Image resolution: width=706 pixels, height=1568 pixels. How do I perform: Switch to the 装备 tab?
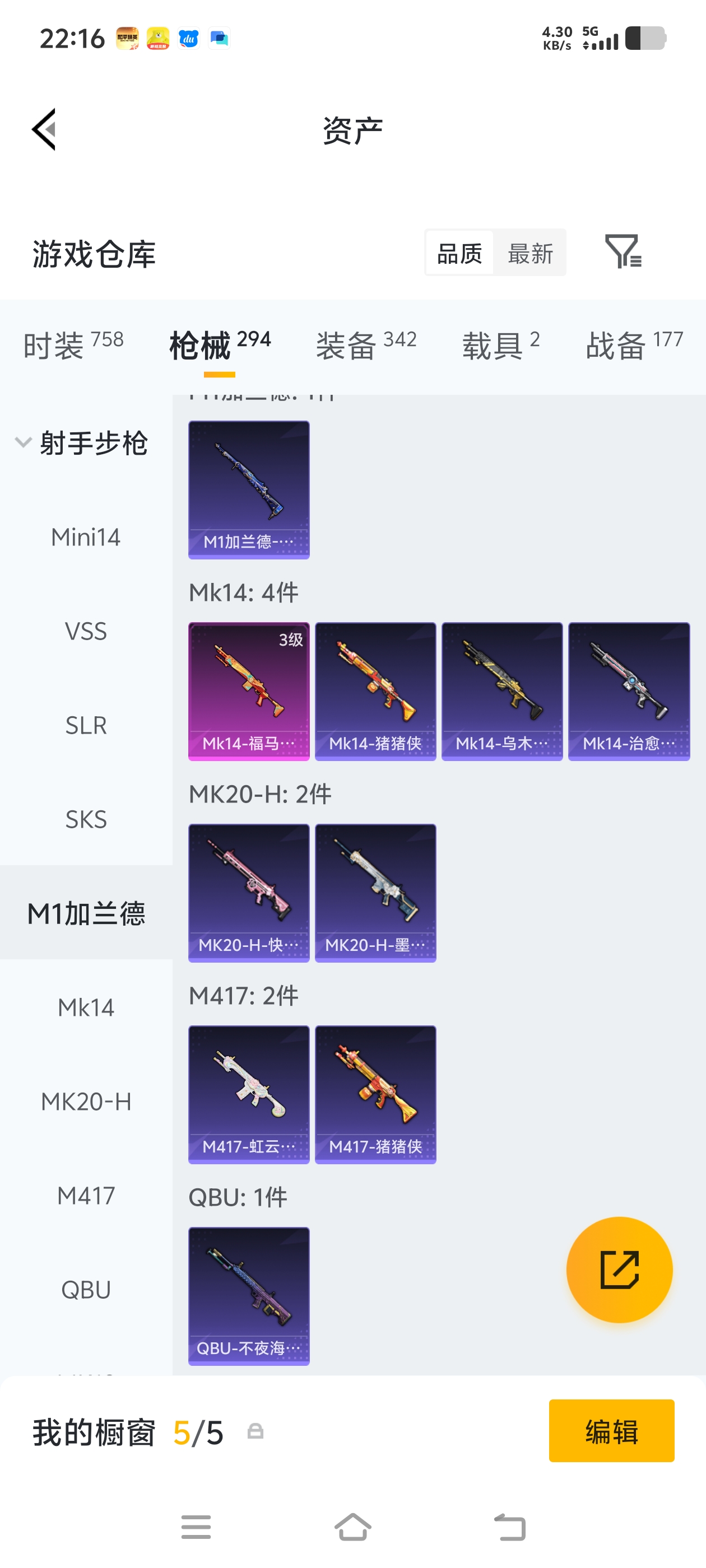365,344
